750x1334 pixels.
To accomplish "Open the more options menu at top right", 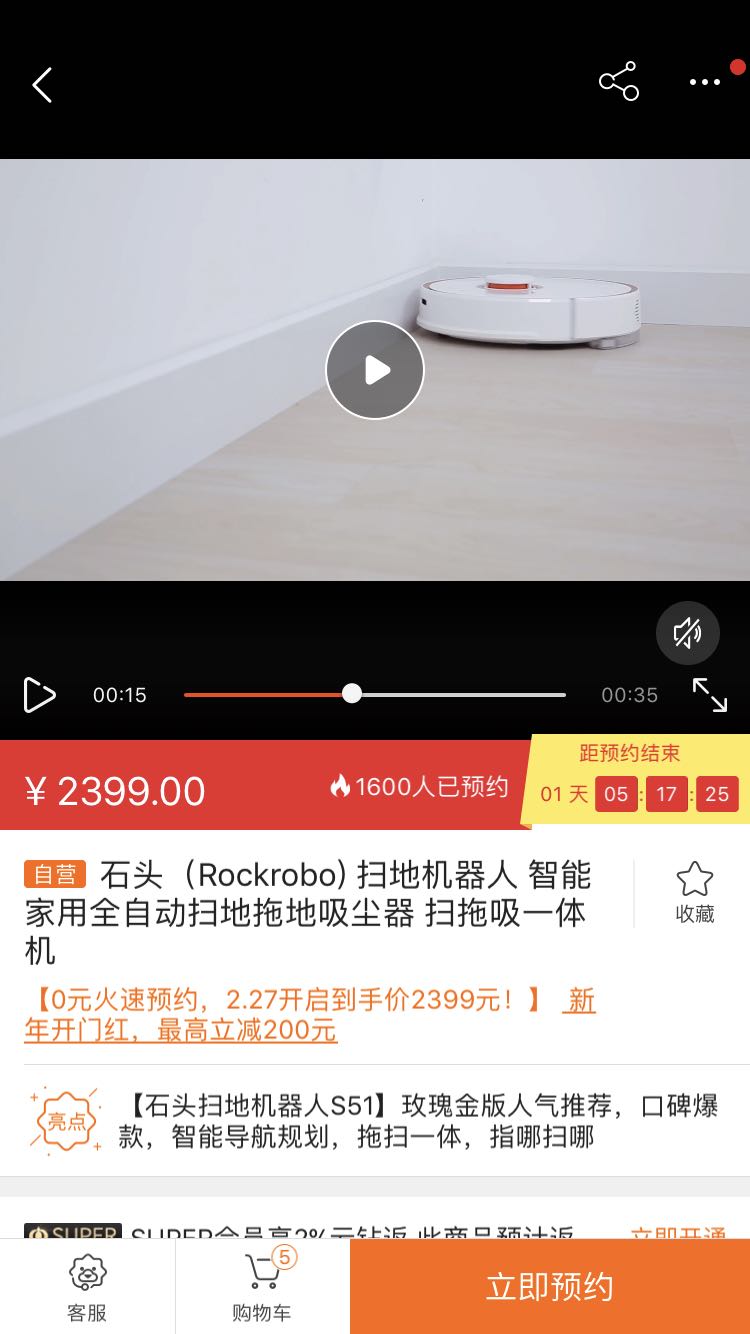I will coord(703,82).
